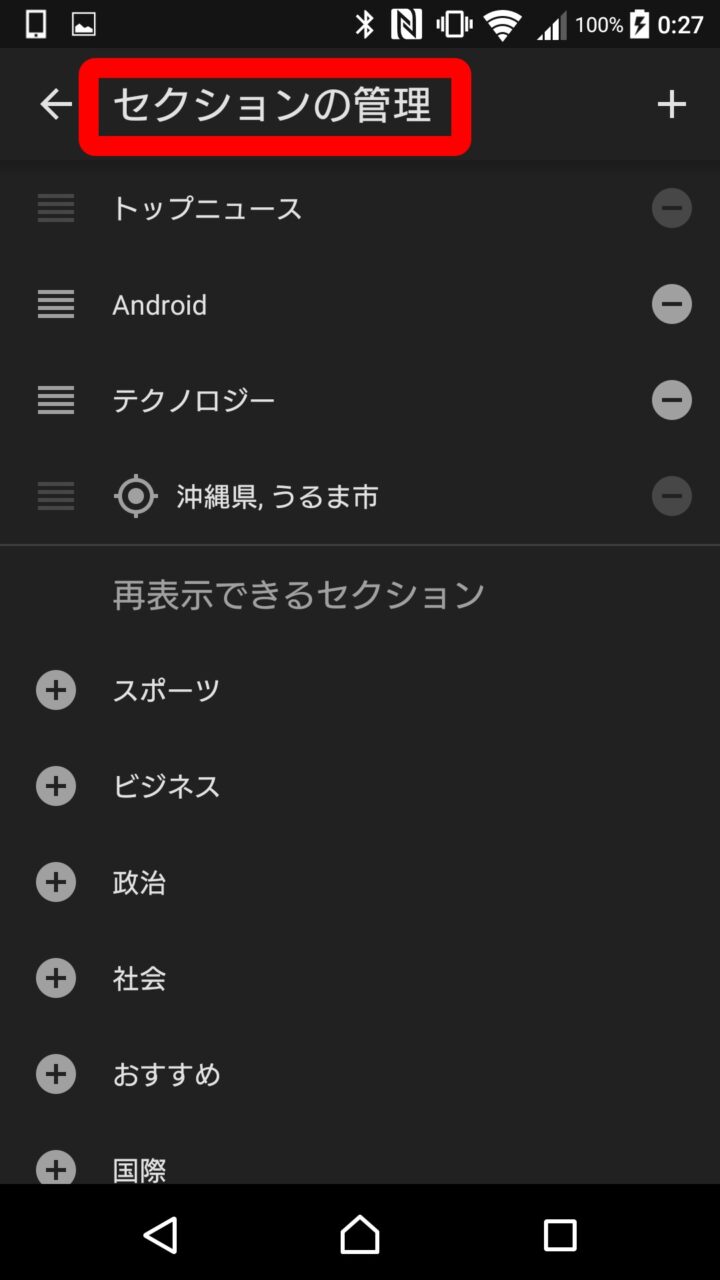Remove the 沖縄県, うるま市 section

coord(672,496)
